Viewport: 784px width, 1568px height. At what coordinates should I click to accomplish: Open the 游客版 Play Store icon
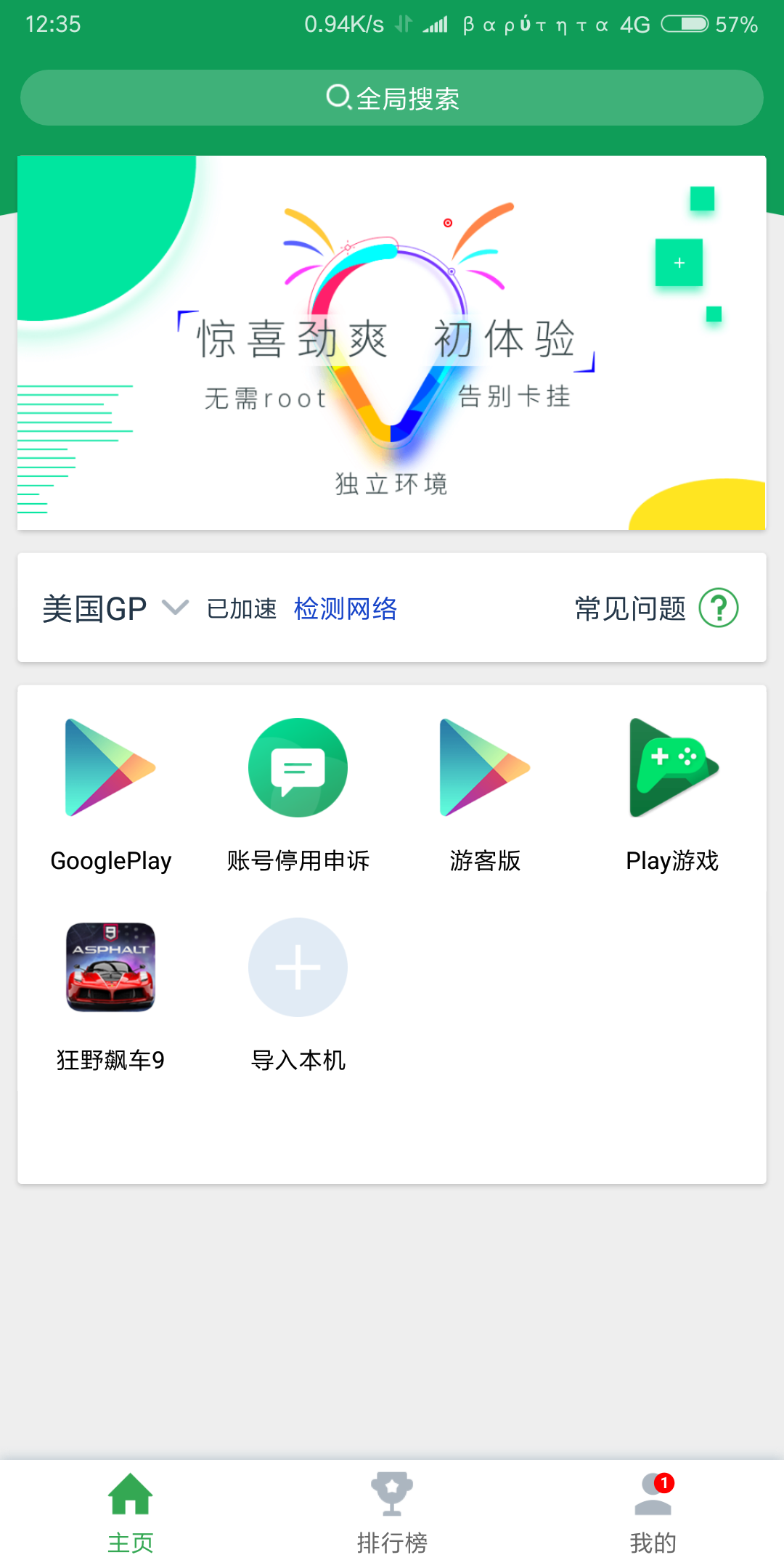pyautogui.click(x=483, y=767)
